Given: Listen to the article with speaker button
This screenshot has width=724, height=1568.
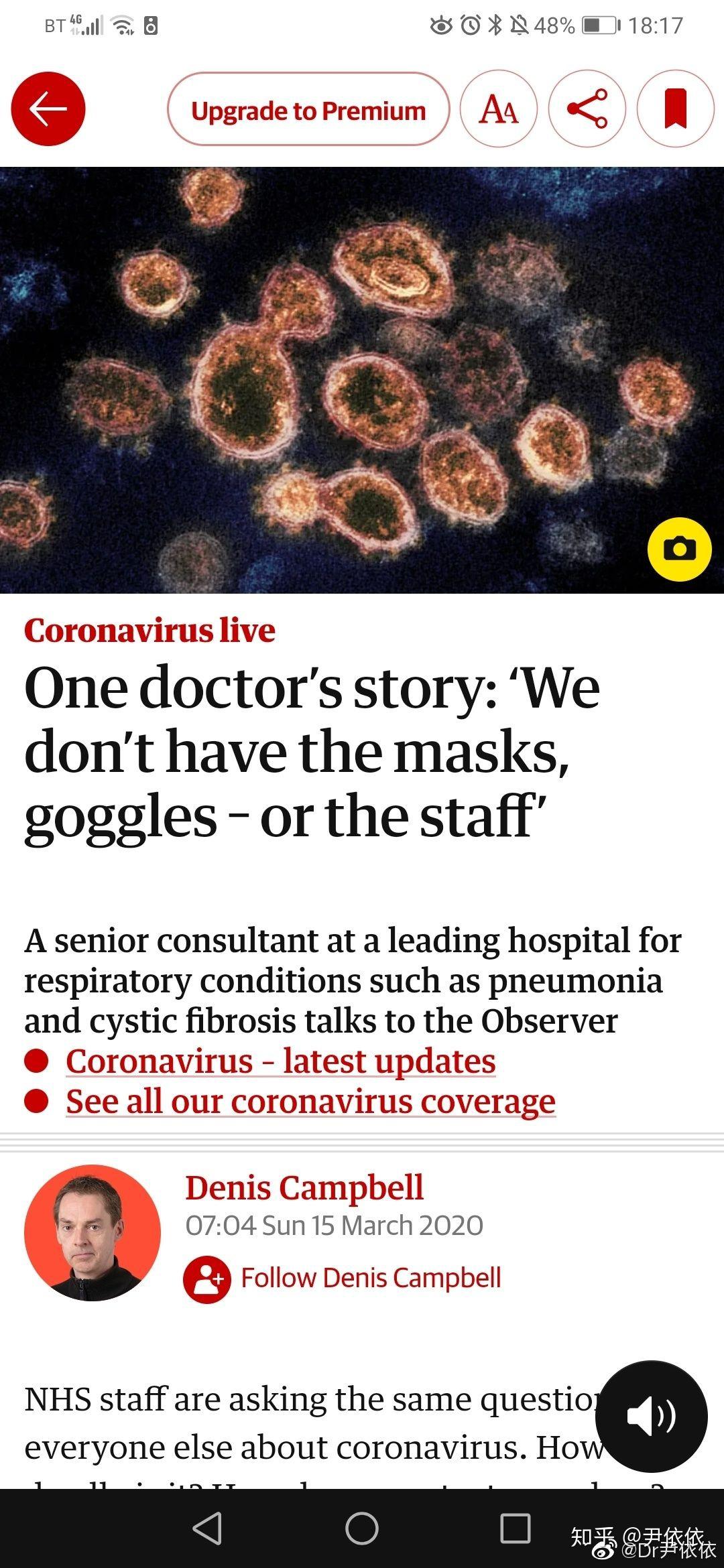Looking at the screenshot, I should tap(651, 1416).
